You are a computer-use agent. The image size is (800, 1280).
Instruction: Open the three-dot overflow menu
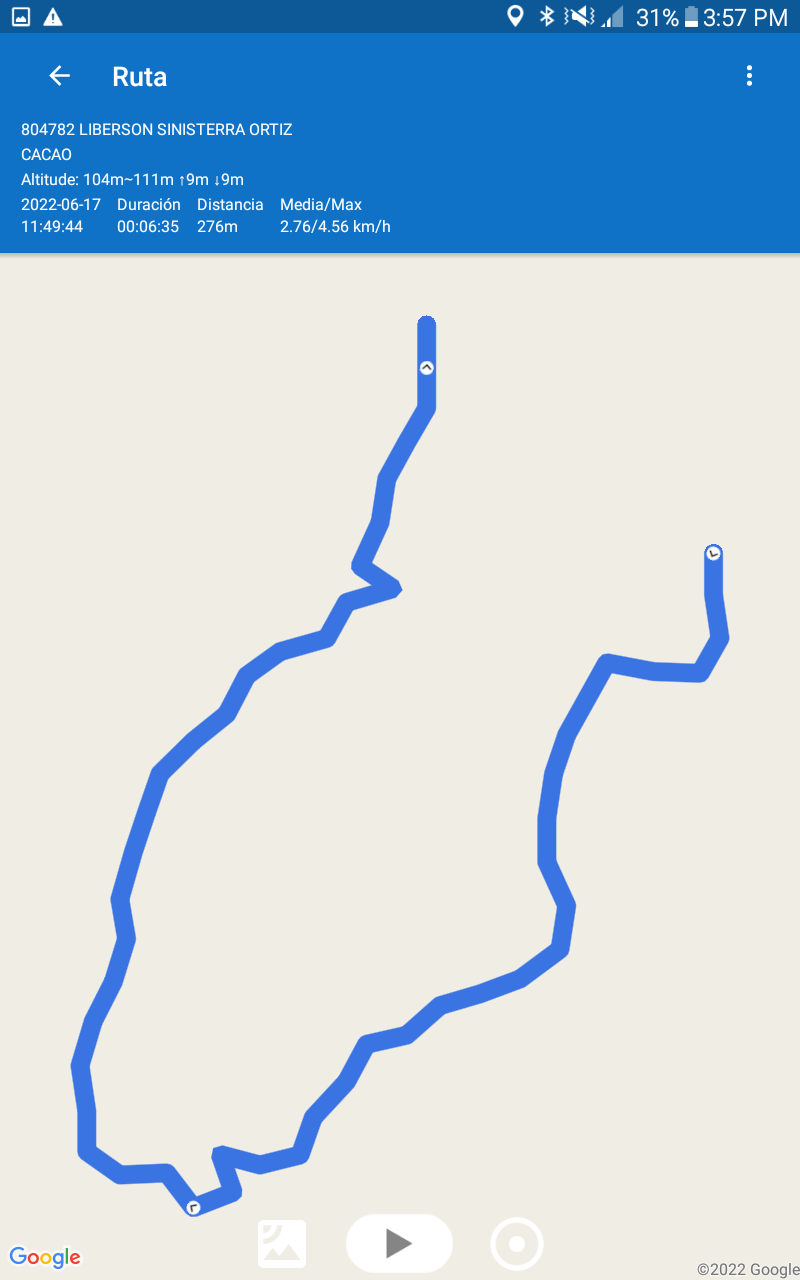coord(749,76)
